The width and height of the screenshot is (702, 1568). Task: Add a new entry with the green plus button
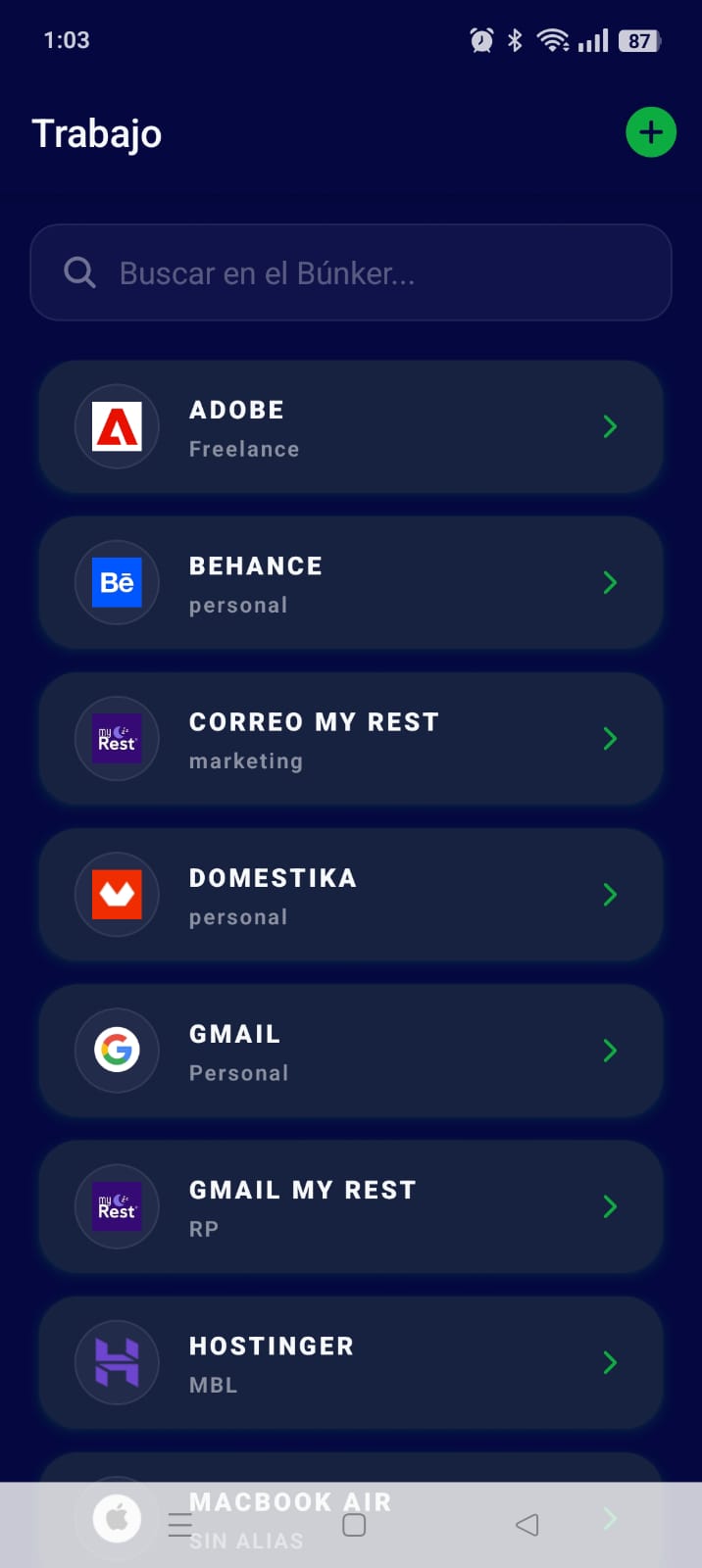(651, 132)
